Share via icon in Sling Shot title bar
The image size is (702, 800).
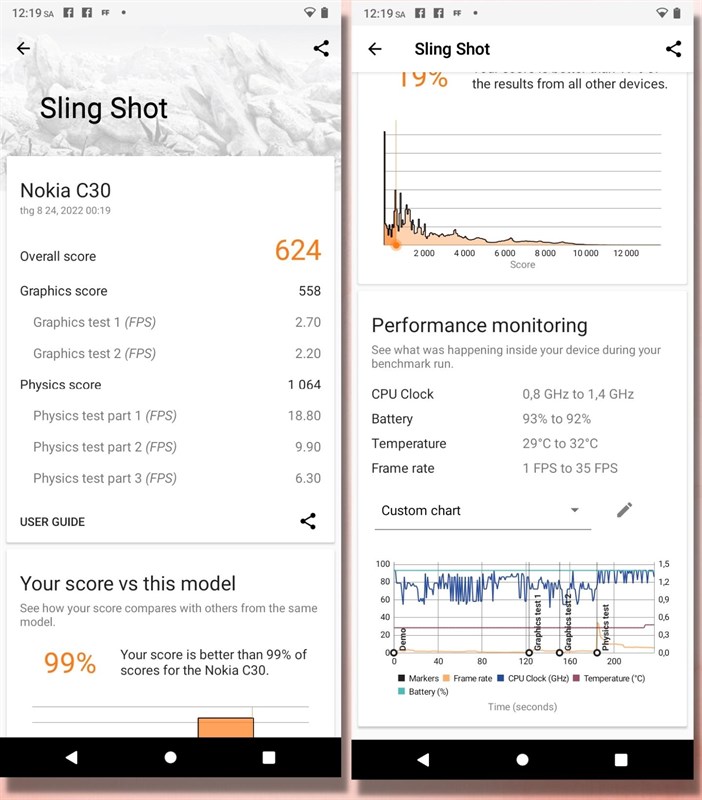674,49
